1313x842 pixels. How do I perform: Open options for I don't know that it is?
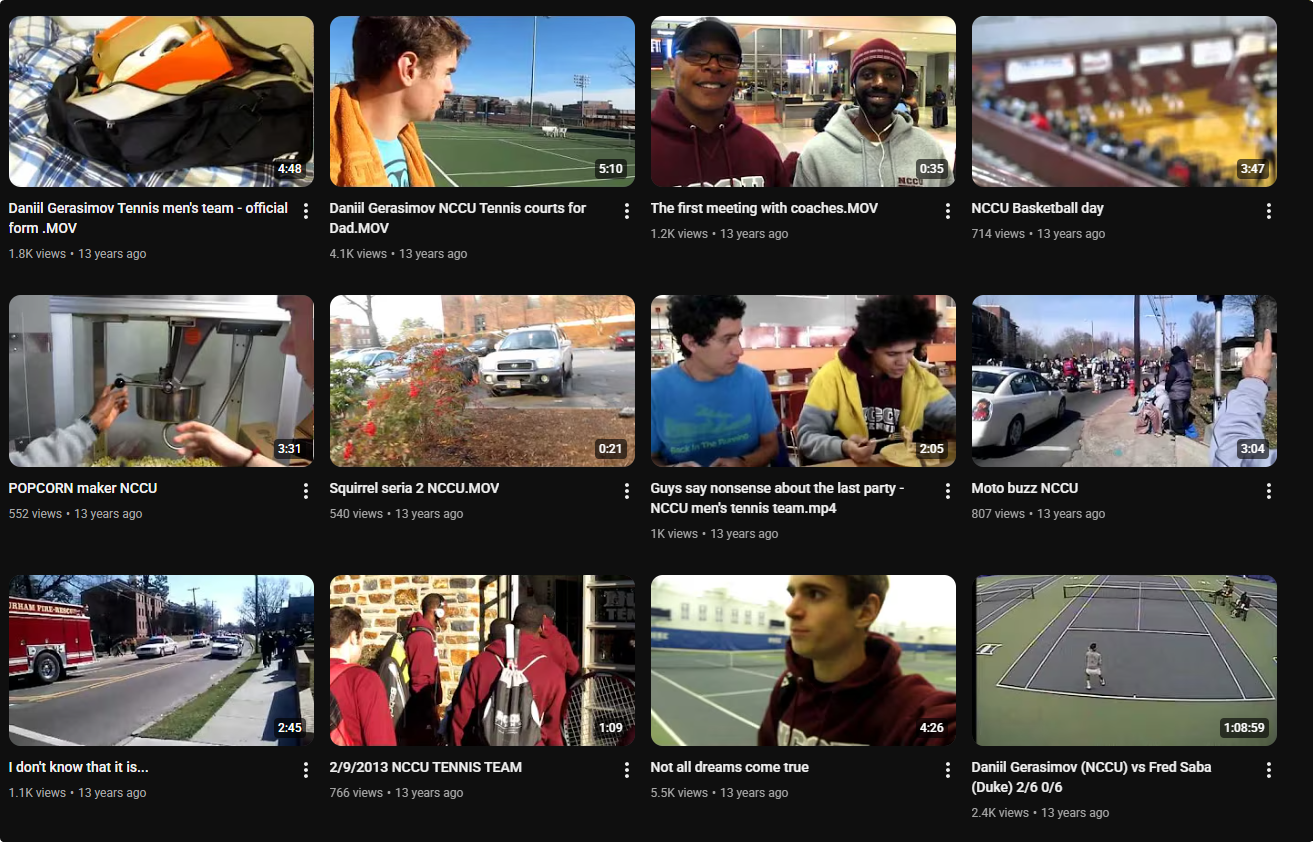306,770
